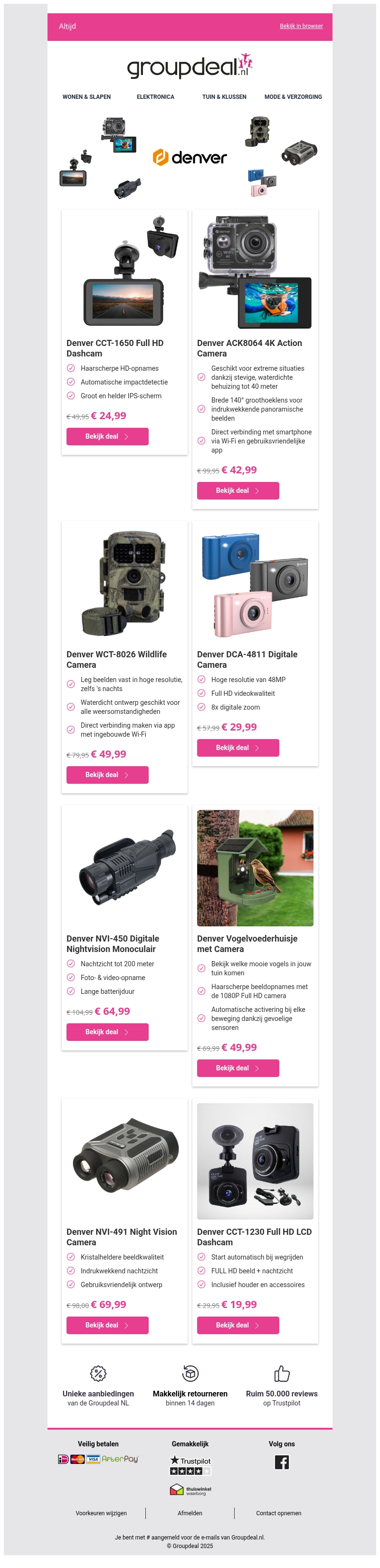This screenshot has width=380, height=1568.
Task: Open the Trustpilot reviews badge
Action: pos(190,1465)
